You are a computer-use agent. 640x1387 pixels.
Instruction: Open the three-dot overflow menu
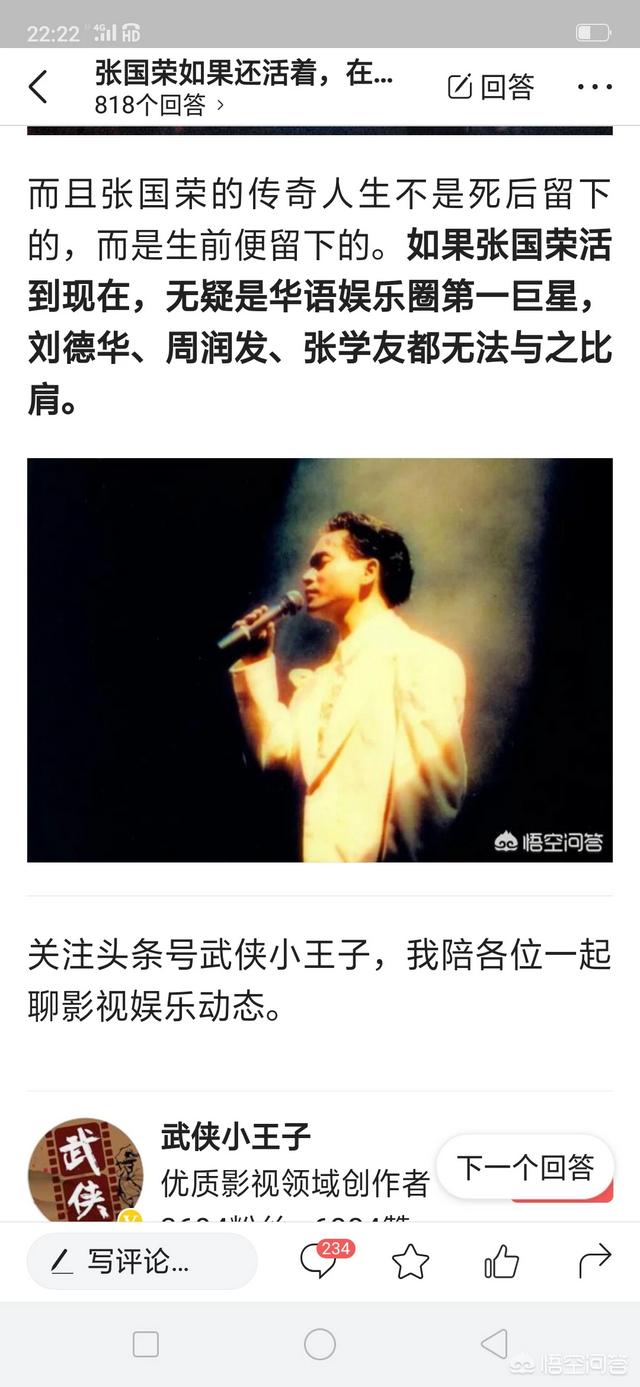[x=594, y=87]
